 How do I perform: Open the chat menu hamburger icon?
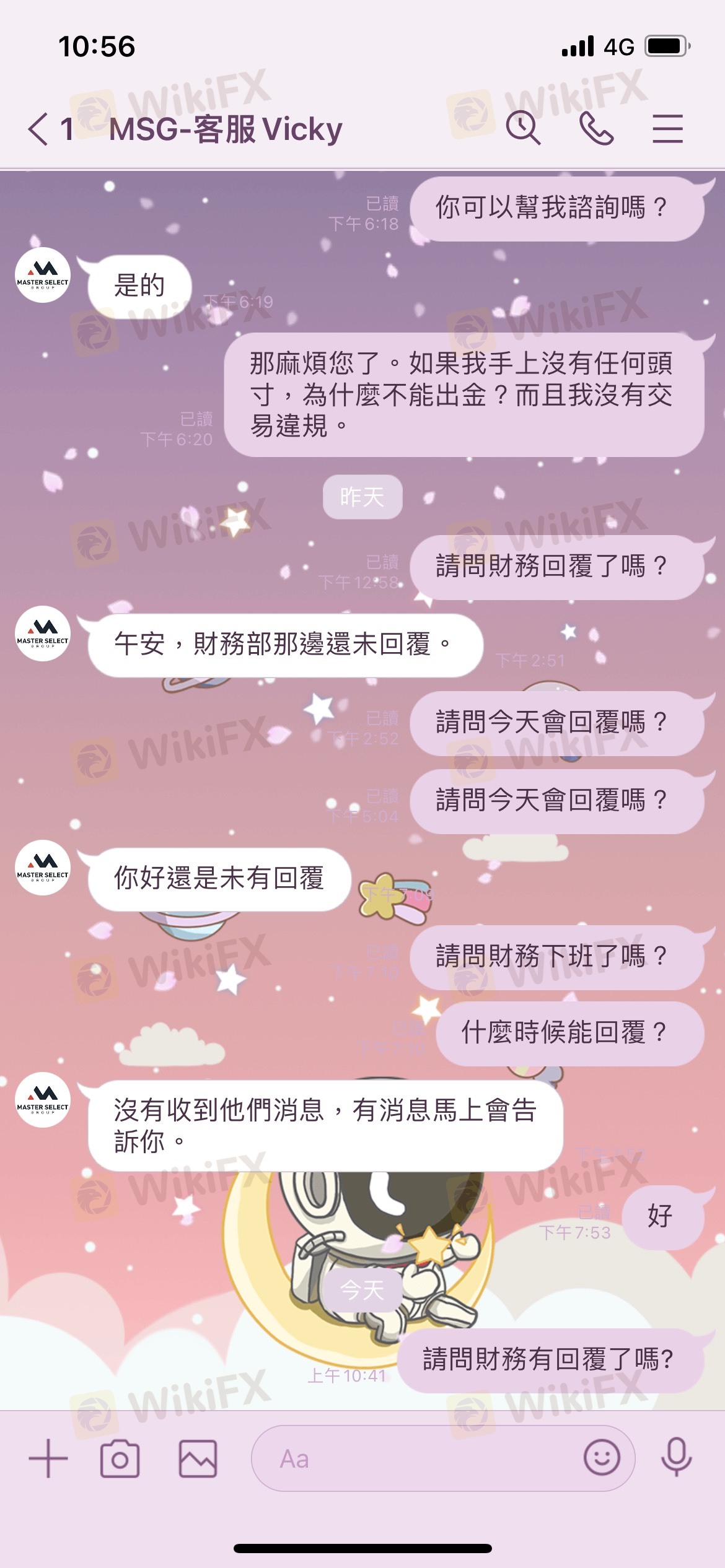[667, 129]
